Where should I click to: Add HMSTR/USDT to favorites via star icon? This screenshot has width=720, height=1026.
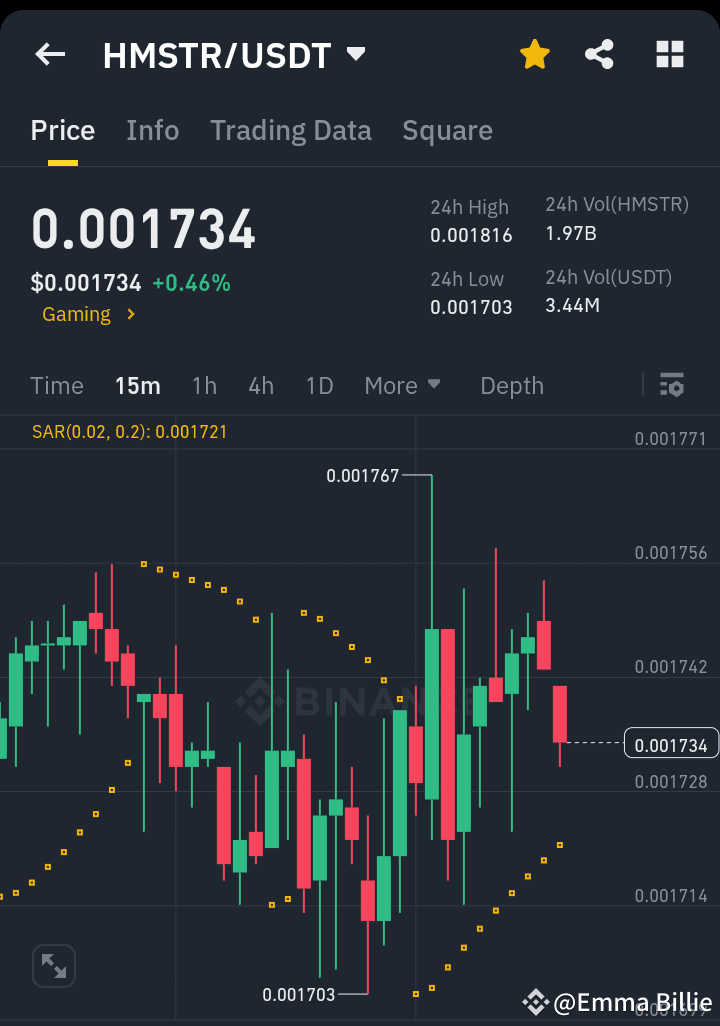534,55
